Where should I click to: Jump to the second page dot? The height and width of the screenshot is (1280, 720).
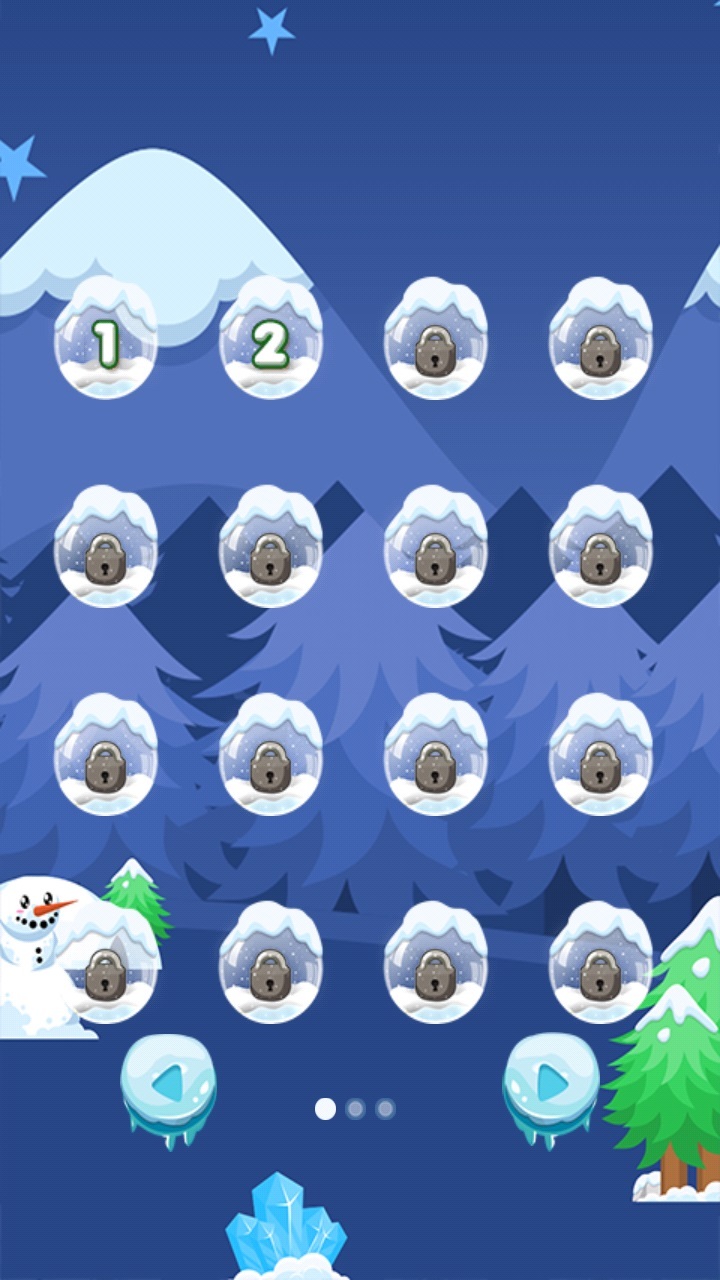(355, 1108)
